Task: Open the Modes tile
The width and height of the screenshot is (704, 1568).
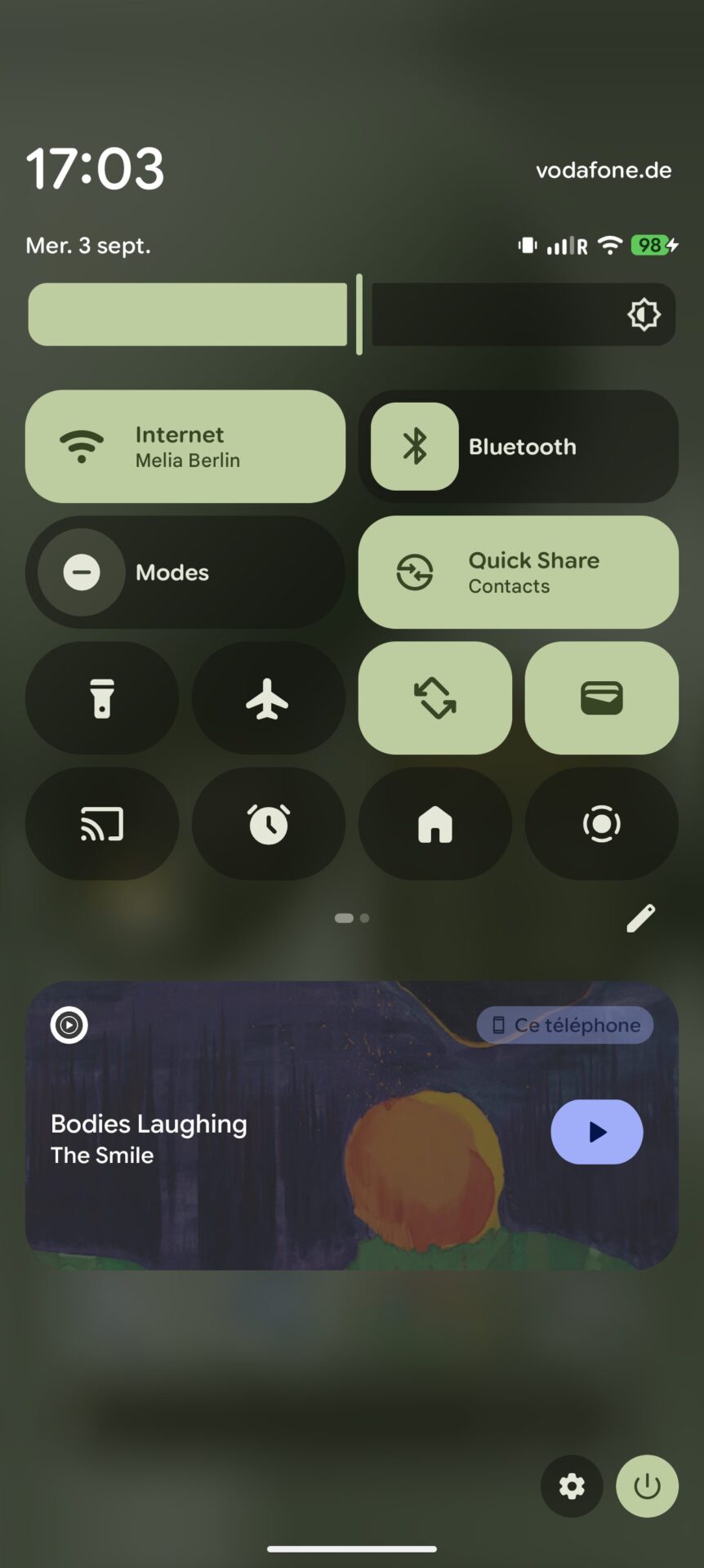Action: pyautogui.click(x=185, y=572)
